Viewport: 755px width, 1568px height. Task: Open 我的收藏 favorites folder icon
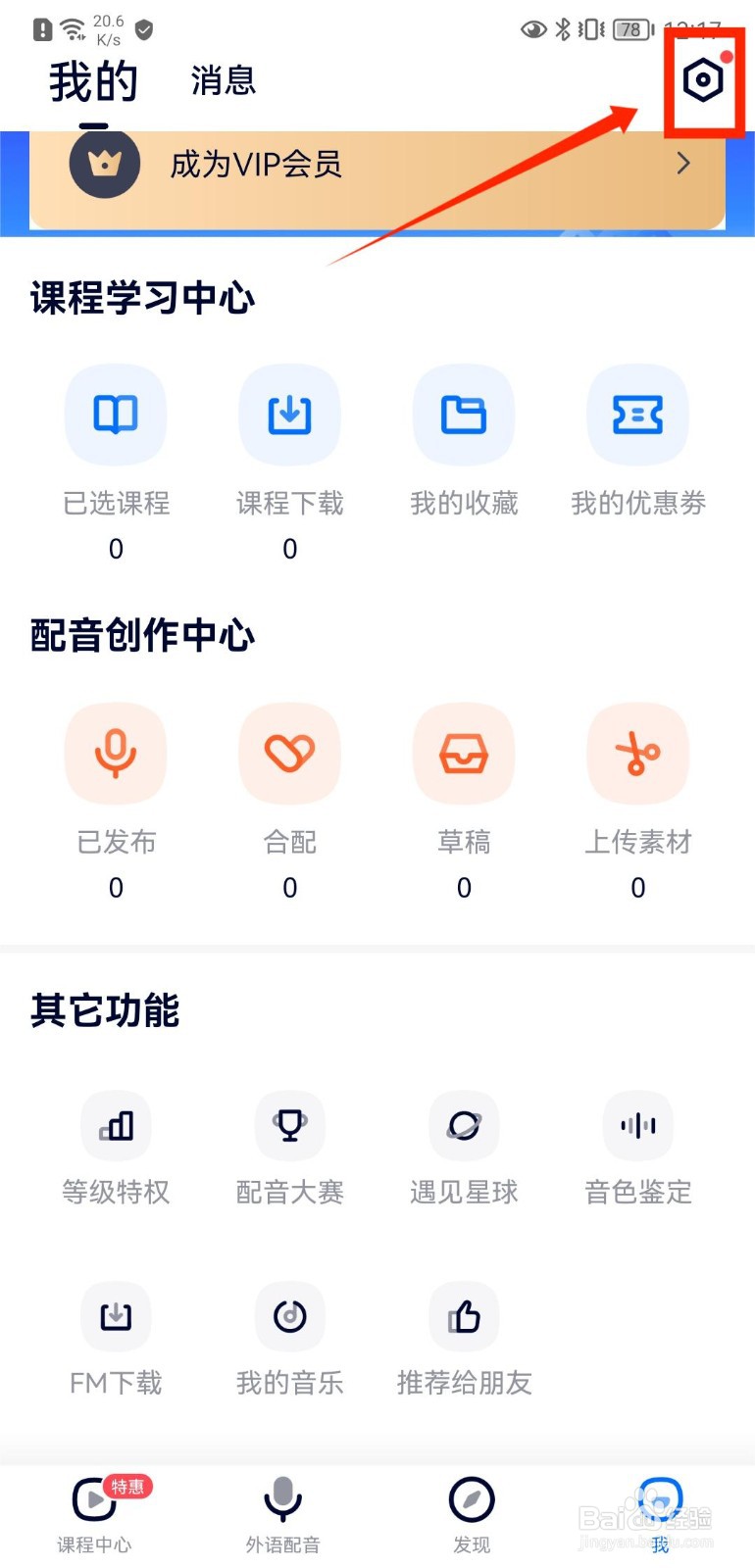pos(464,414)
